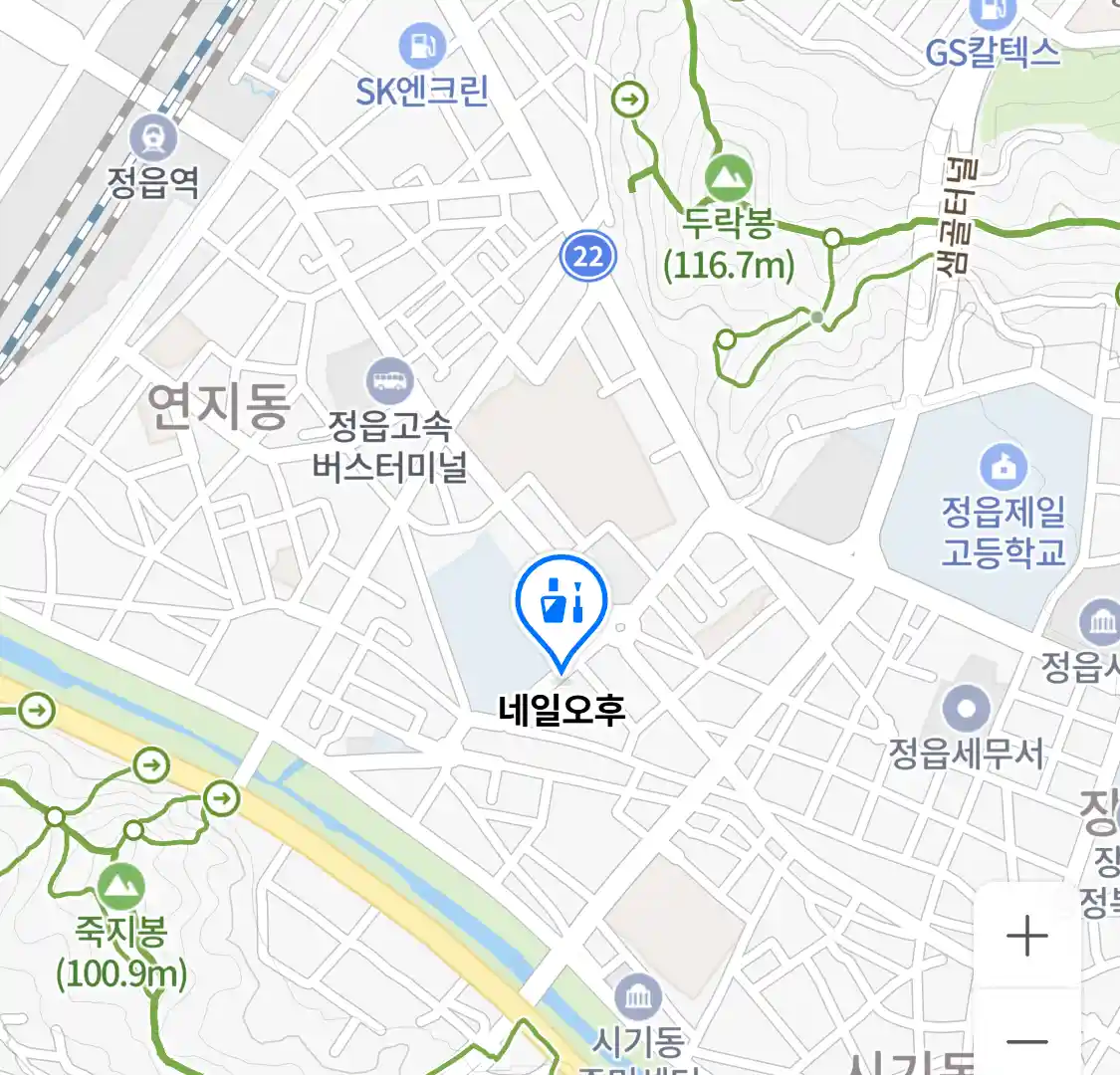Open the SK엔크린 gas station marker
The width and height of the screenshot is (1120, 1075).
[422, 47]
